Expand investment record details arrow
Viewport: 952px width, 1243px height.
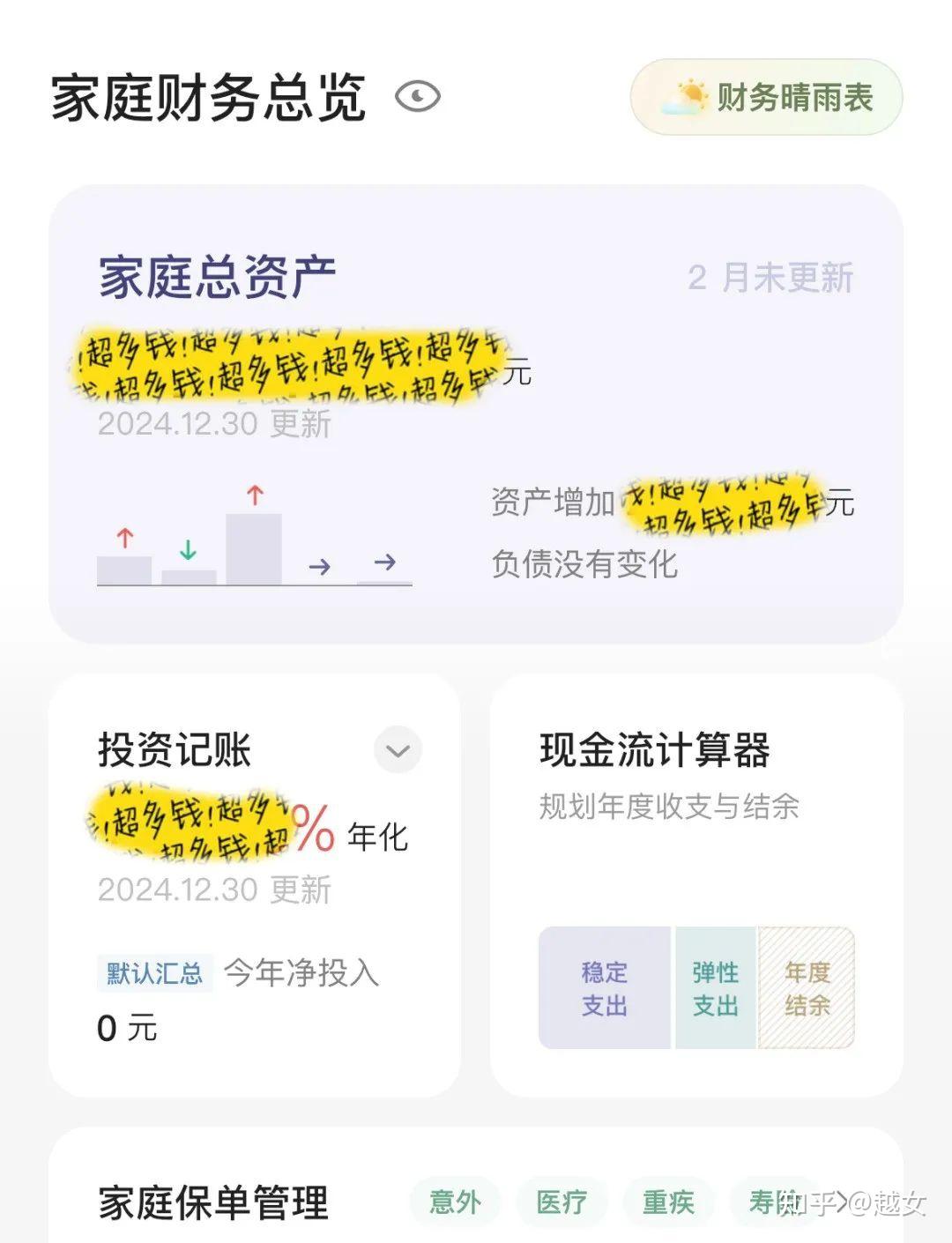(x=398, y=749)
